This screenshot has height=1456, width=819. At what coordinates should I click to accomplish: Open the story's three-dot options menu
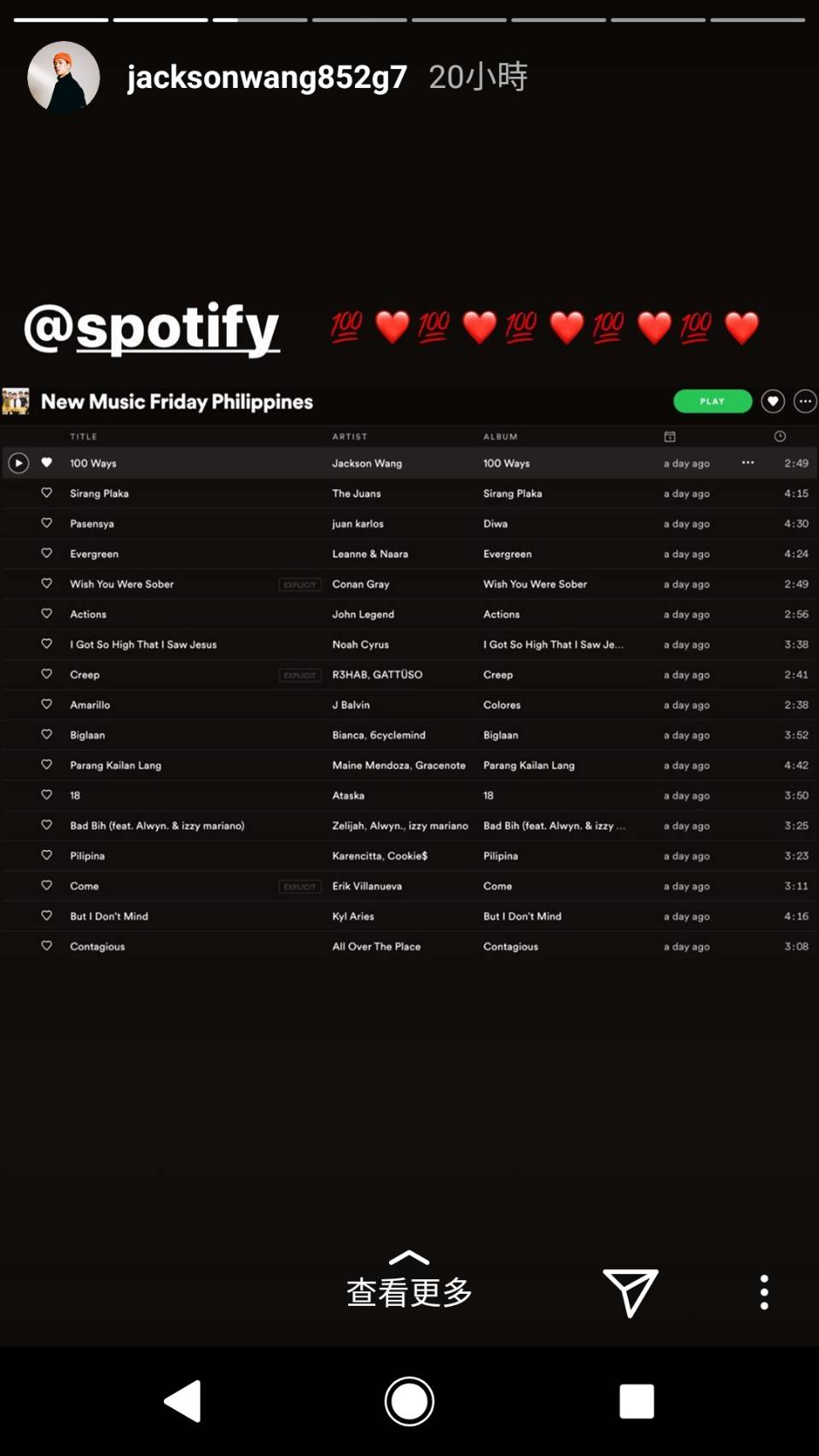coord(764,1292)
